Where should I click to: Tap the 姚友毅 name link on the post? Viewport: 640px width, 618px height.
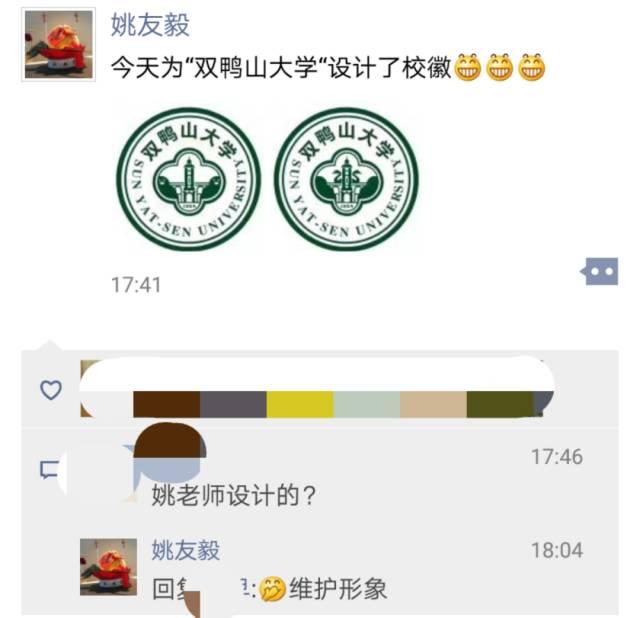[x=150, y=25]
